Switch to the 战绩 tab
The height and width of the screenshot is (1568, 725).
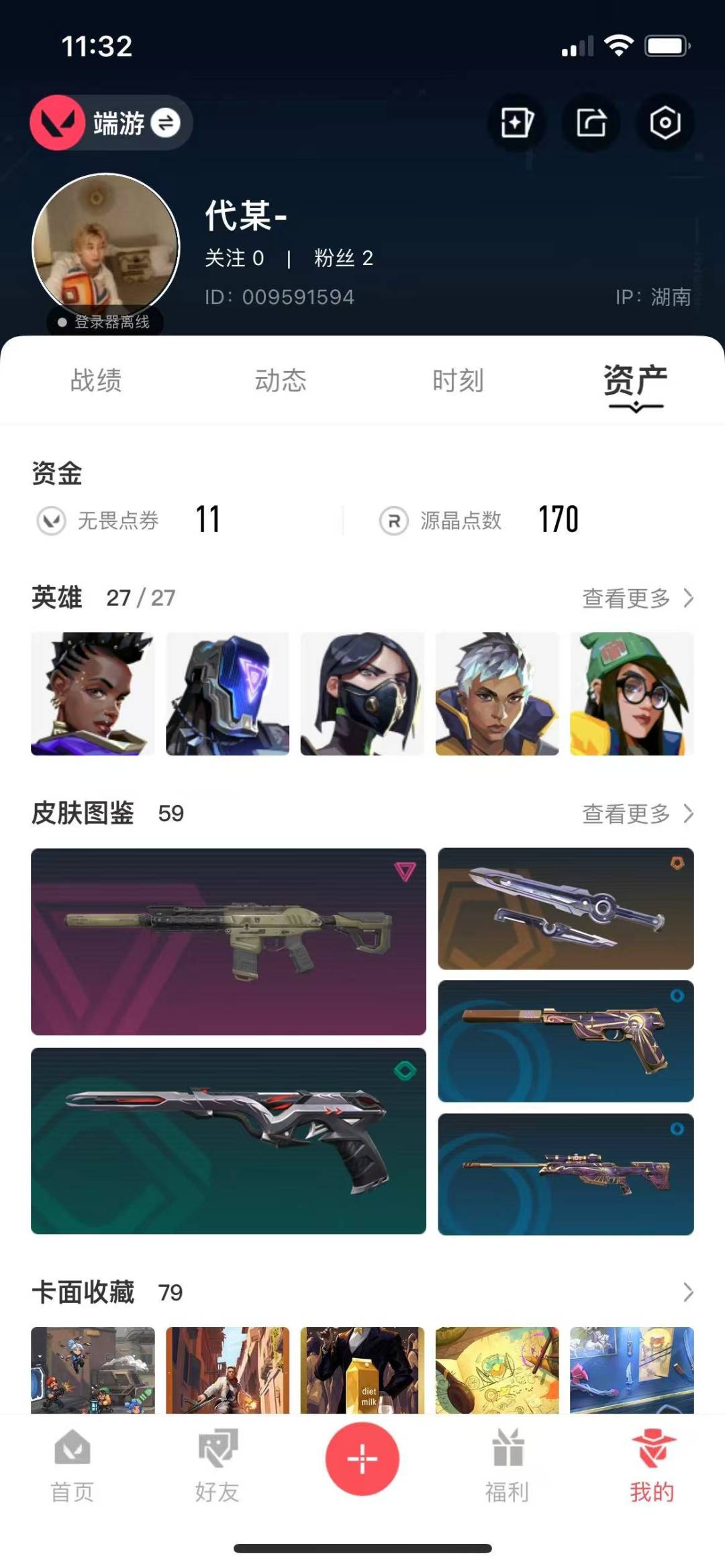[96, 380]
